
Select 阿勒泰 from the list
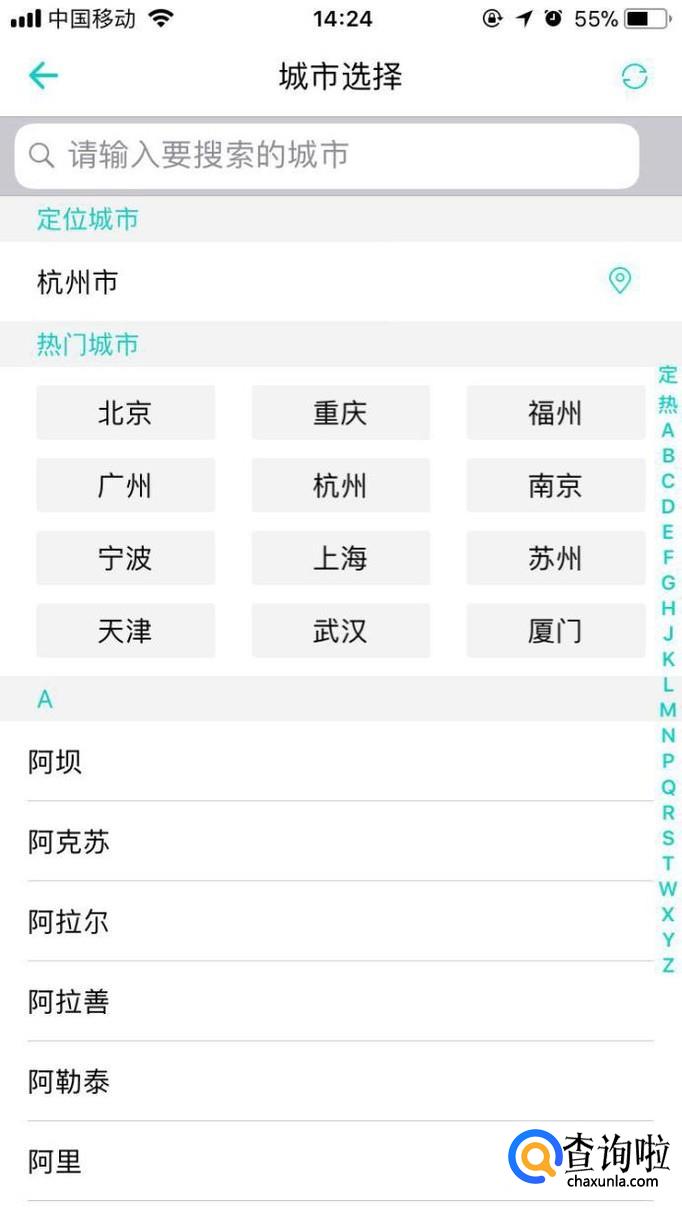point(70,1081)
